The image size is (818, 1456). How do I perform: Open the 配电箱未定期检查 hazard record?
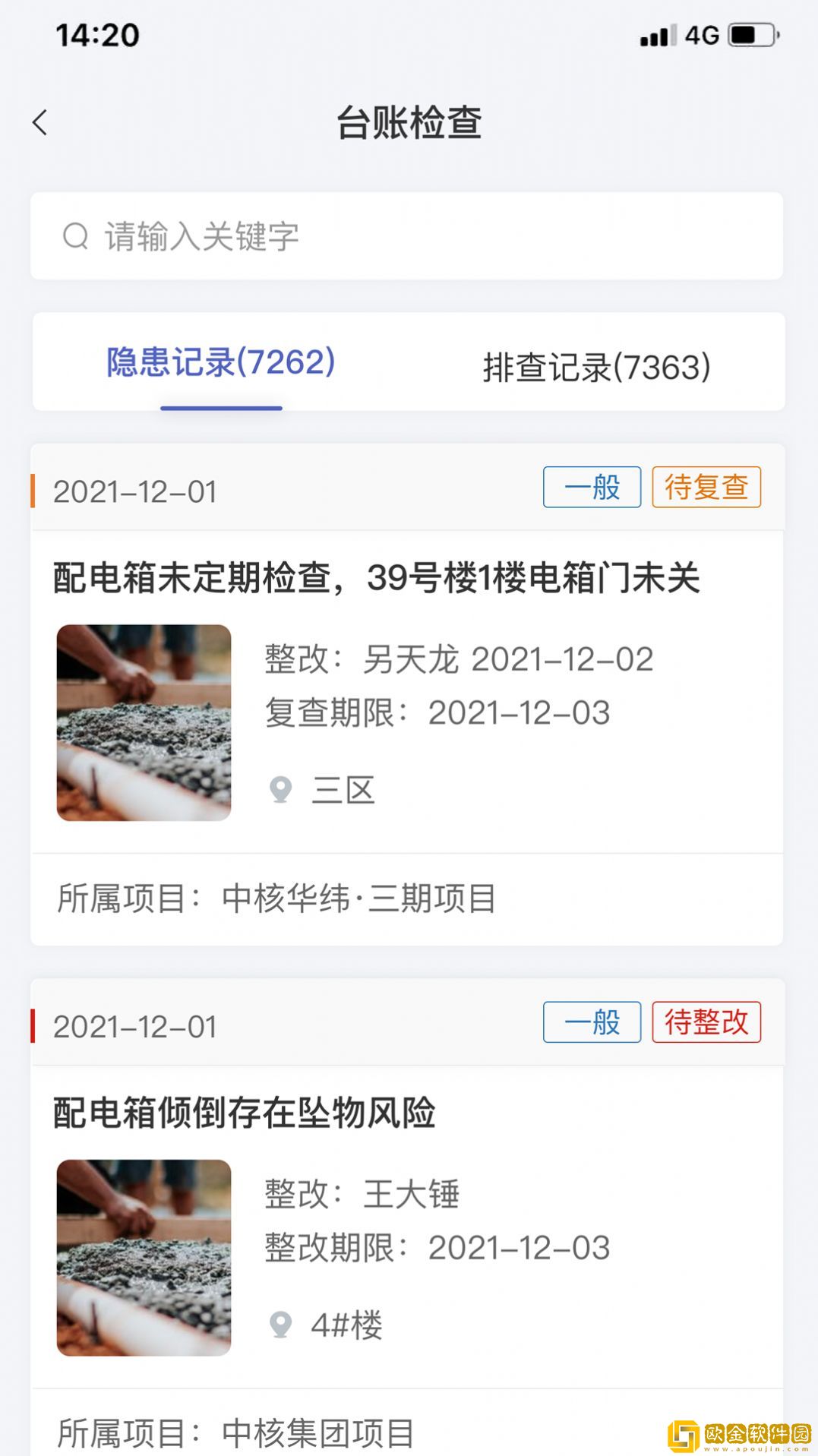click(x=376, y=577)
